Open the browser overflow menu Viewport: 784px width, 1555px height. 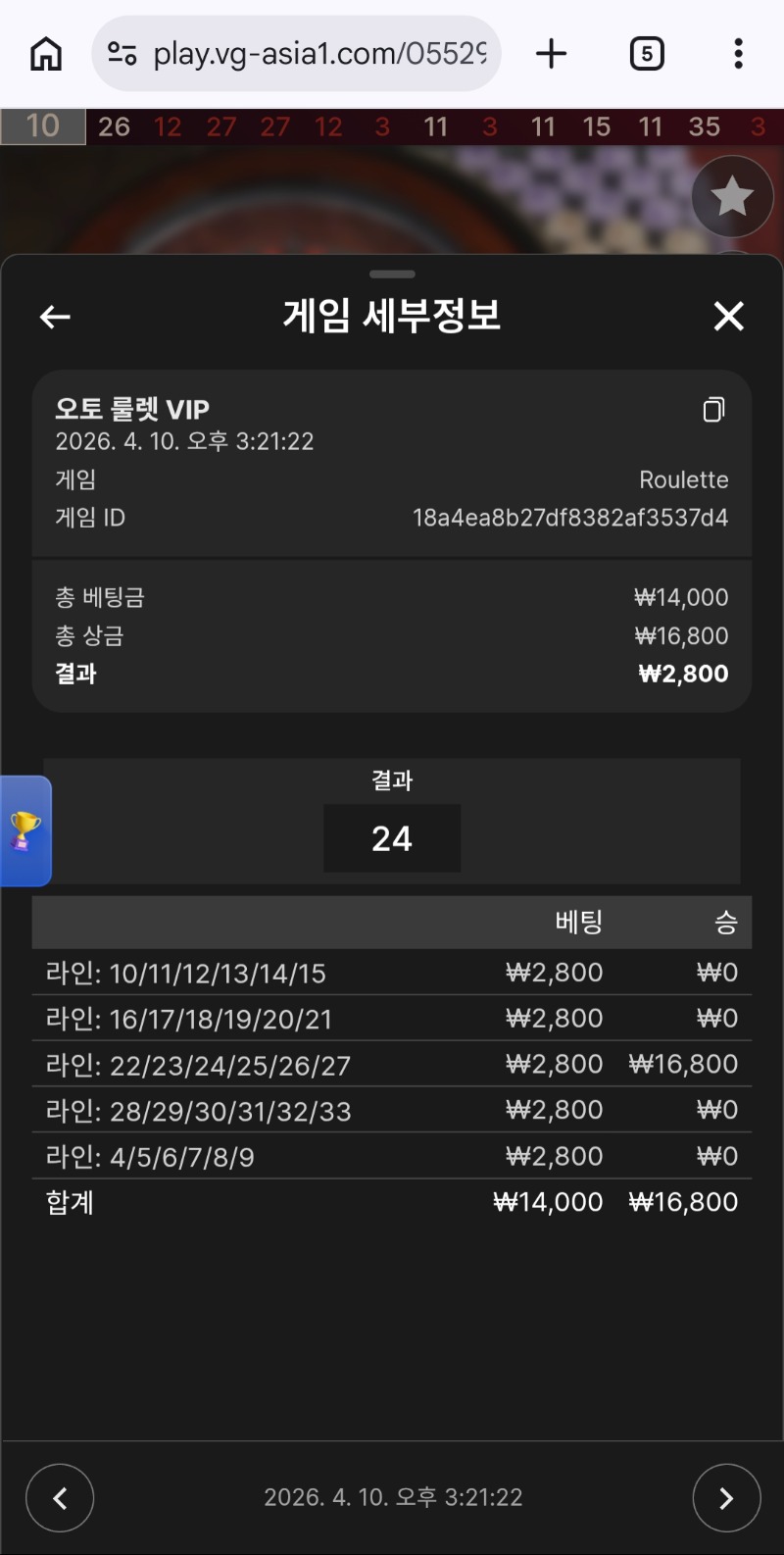738,54
